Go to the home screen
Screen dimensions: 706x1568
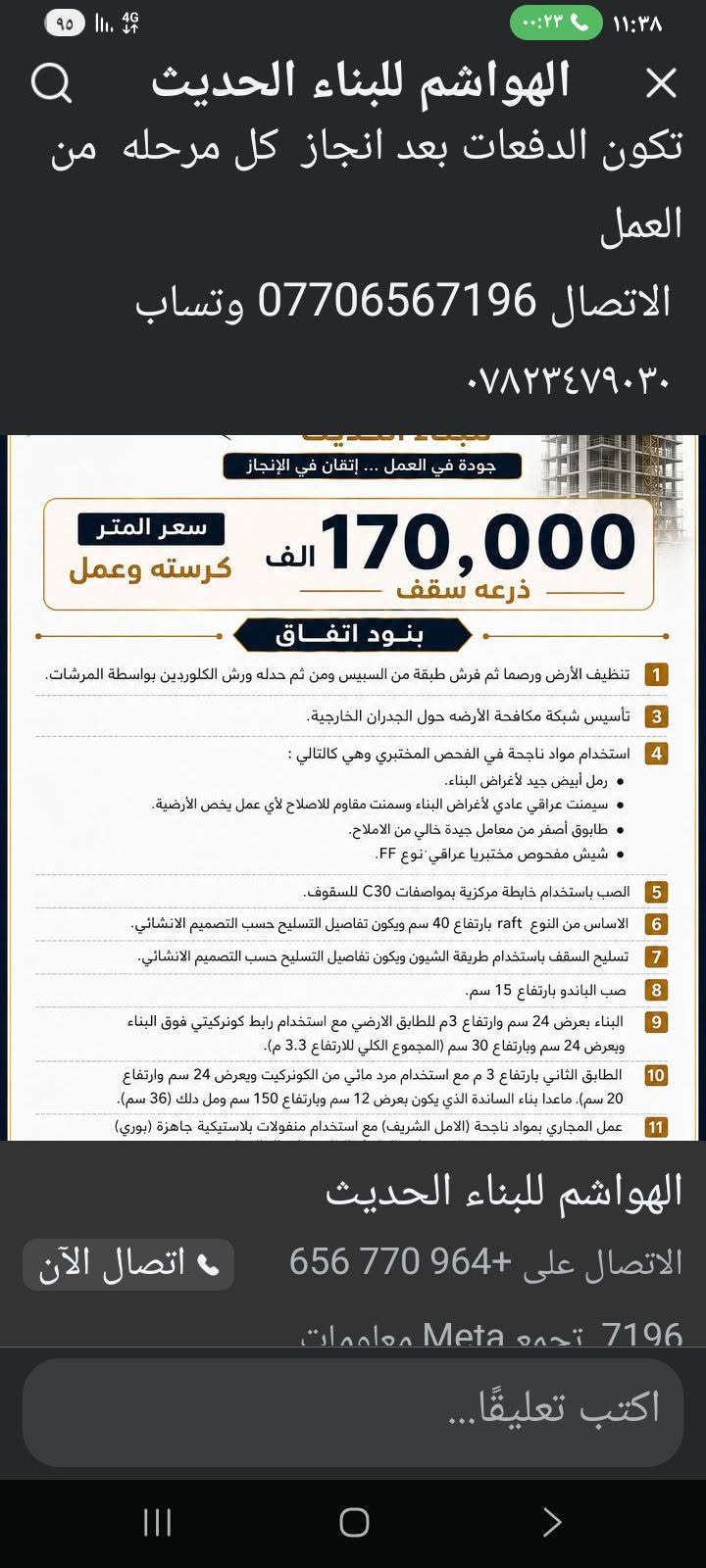coord(354,1522)
